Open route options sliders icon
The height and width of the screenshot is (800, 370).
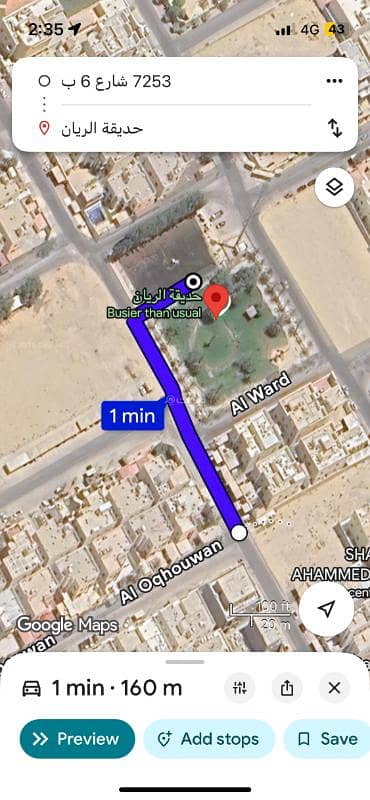coord(239,688)
